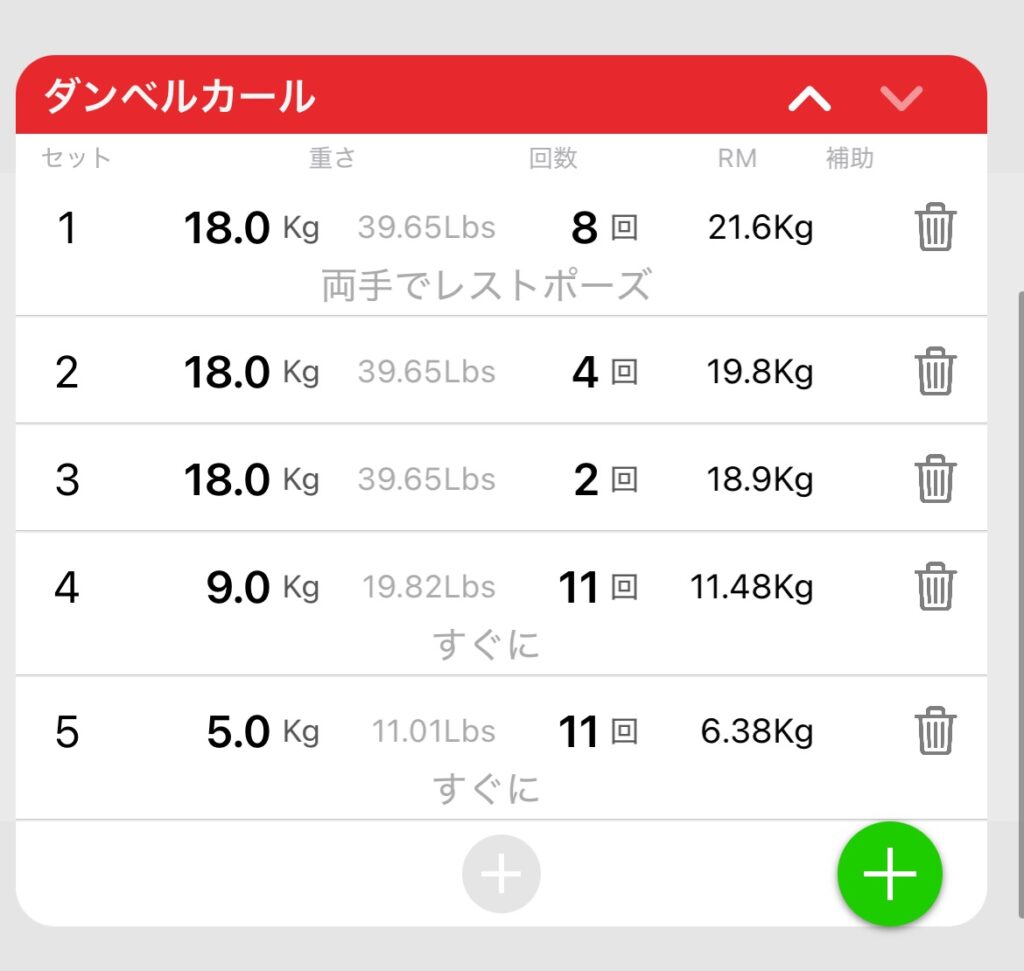The image size is (1024, 971).
Task: Edit the 両手でレストポーズ note on set 1
Action: [x=486, y=286]
